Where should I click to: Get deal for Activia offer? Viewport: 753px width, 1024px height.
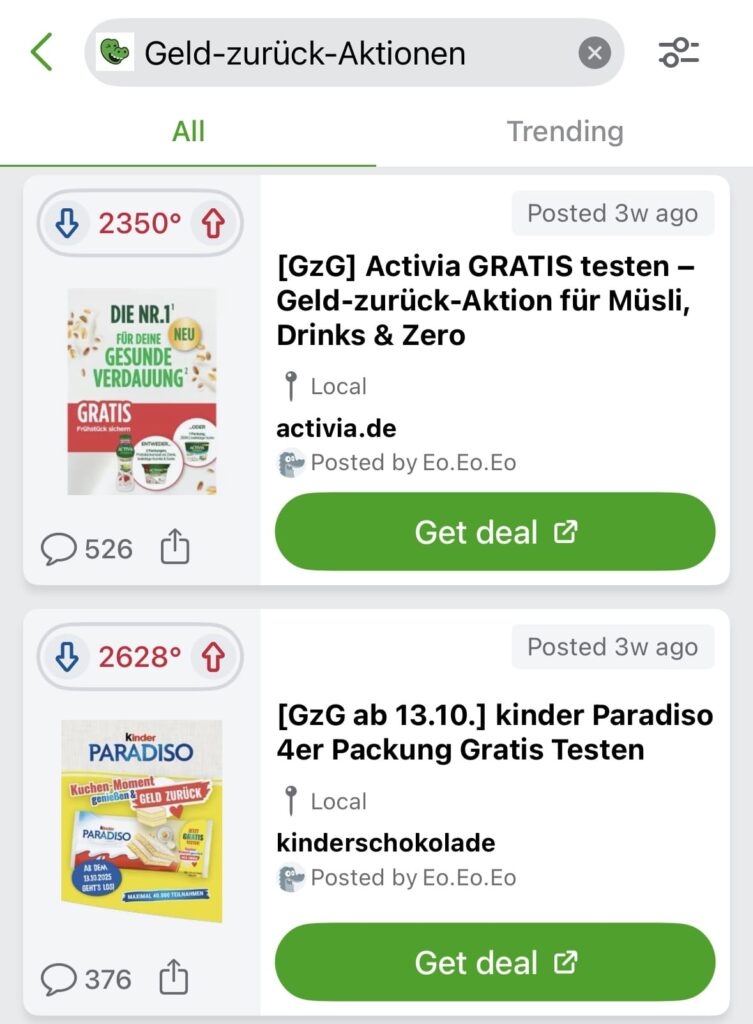[x=495, y=532]
